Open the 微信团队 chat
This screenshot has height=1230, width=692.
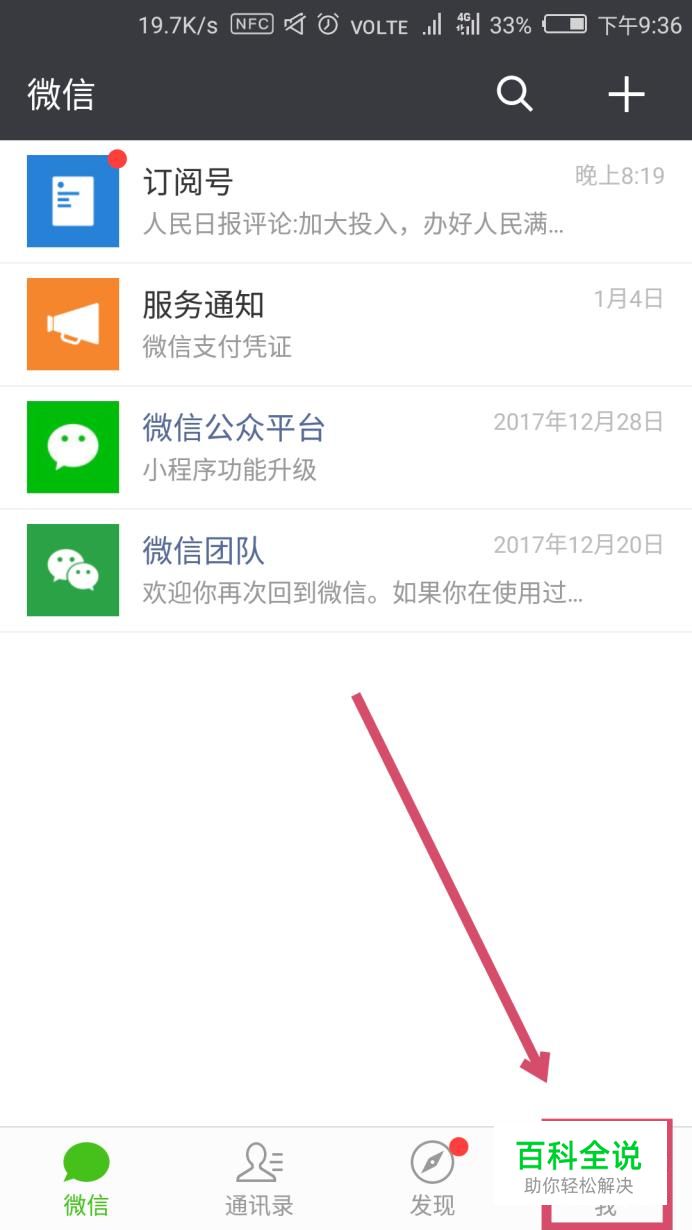[x=345, y=570]
